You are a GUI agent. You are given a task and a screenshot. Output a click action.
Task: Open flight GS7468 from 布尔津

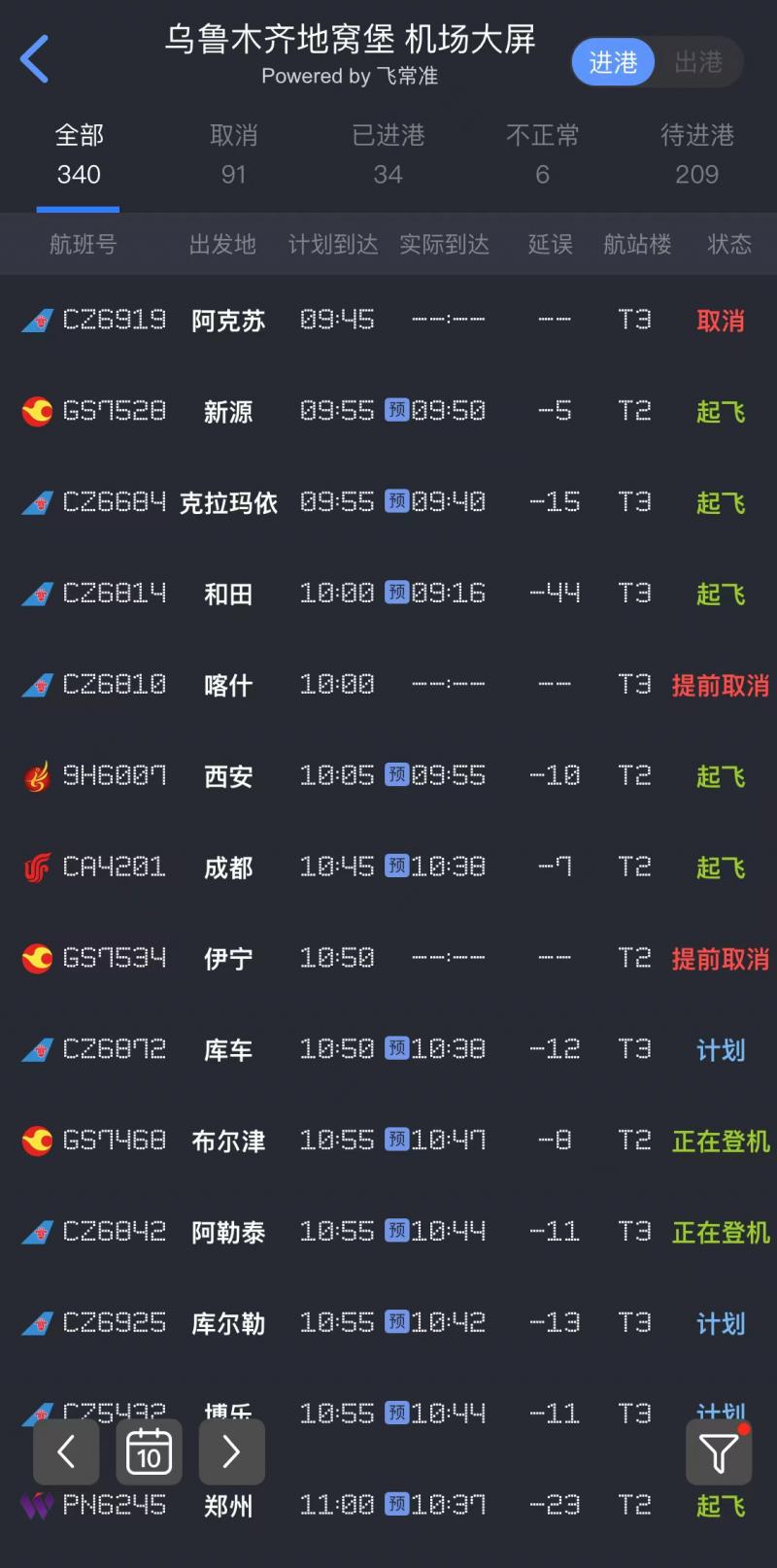[388, 1141]
